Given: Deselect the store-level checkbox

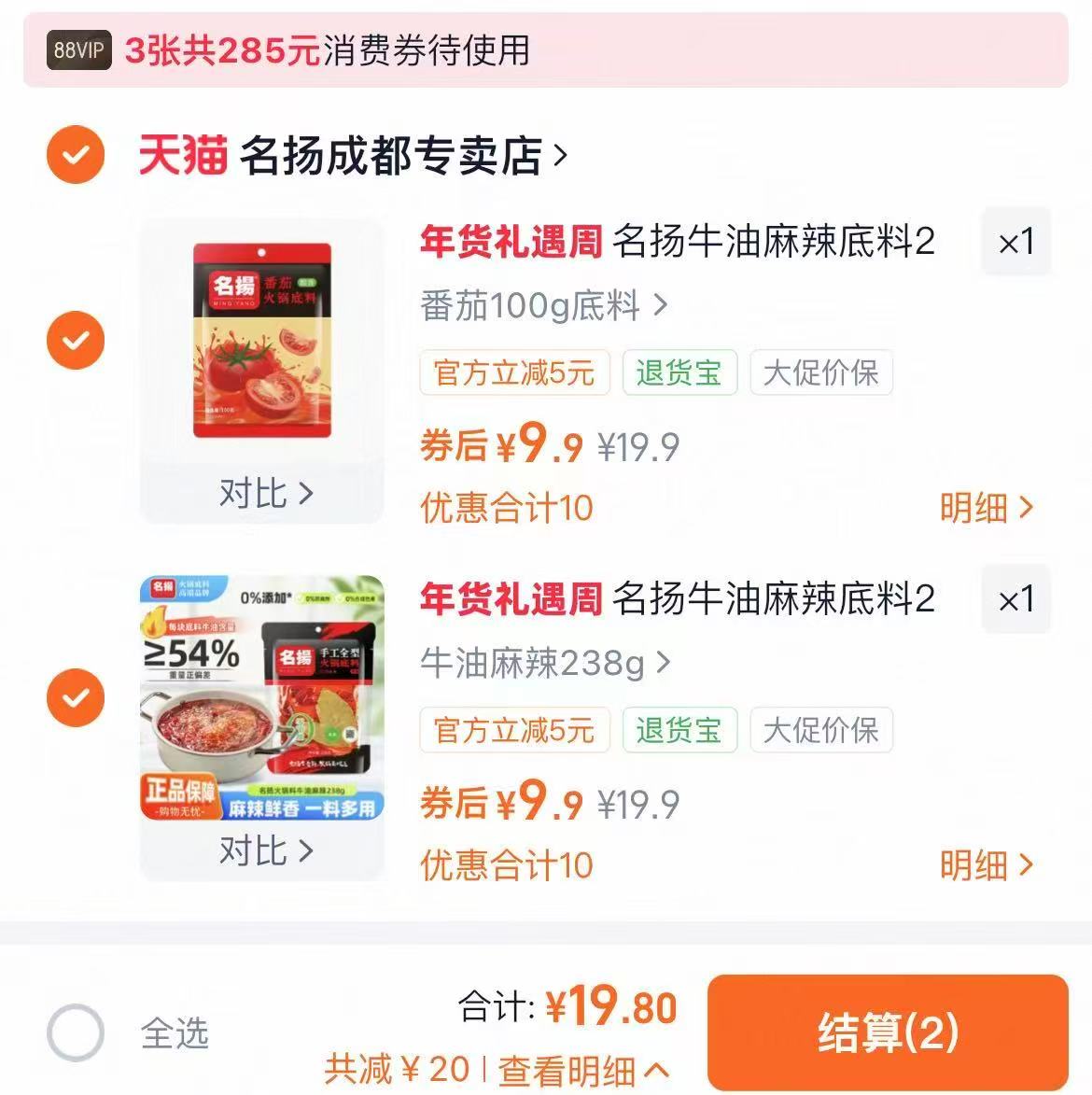Looking at the screenshot, I should click(x=75, y=155).
